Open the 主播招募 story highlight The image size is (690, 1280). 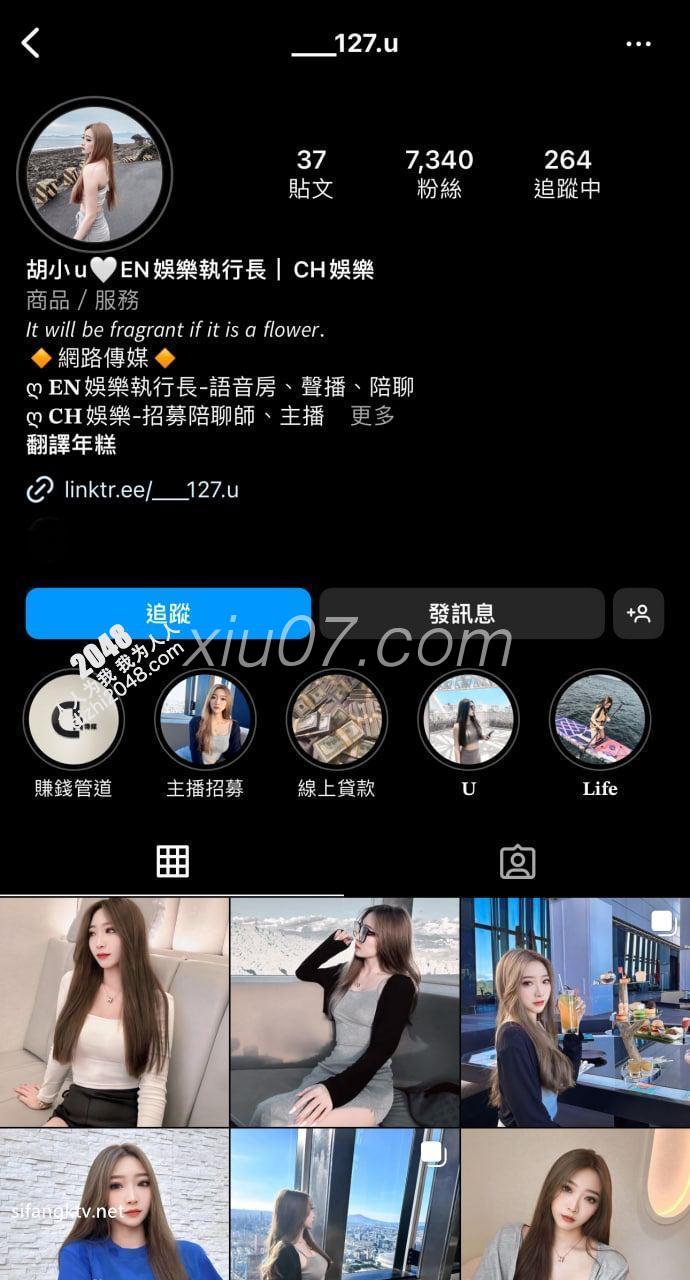tap(205, 720)
